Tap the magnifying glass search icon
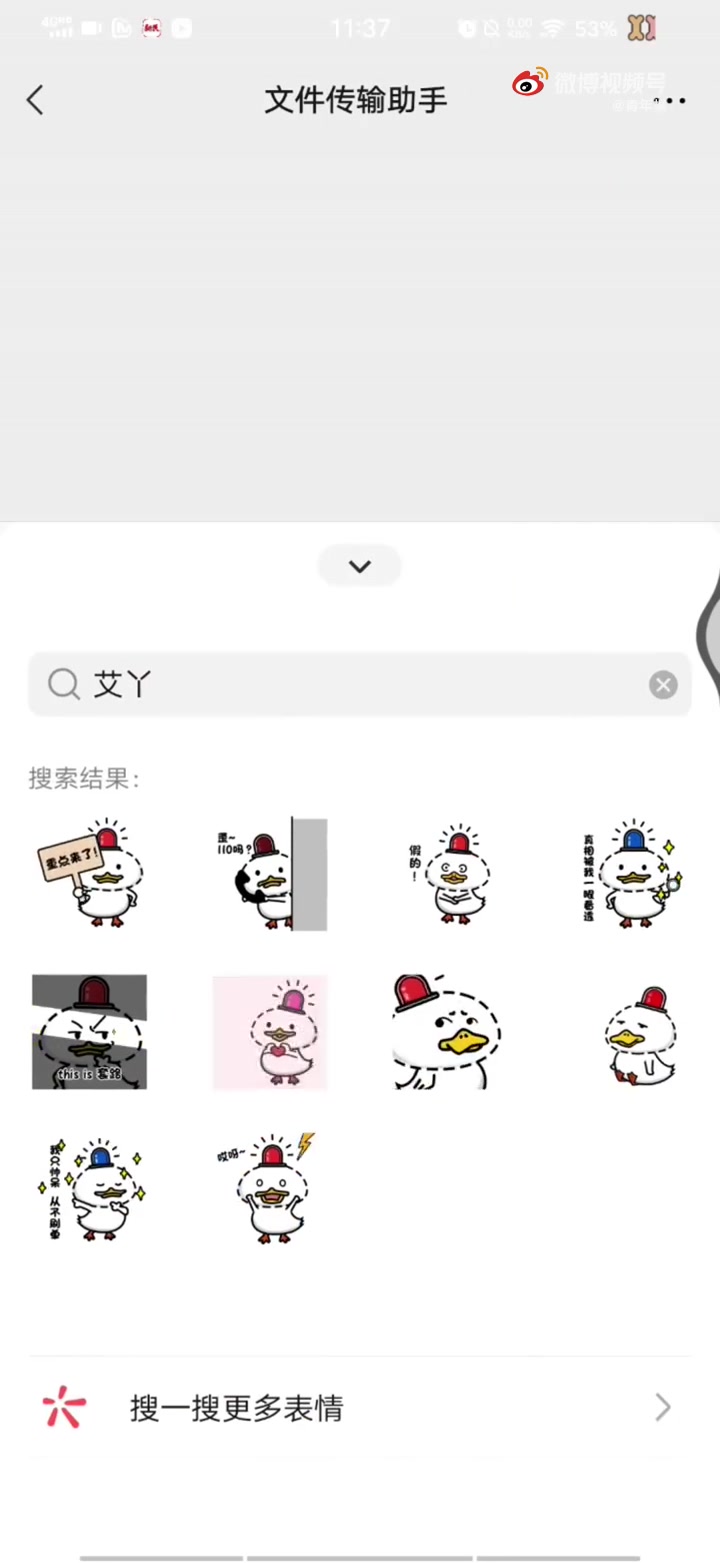The width and height of the screenshot is (720, 1563). pos(63,684)
